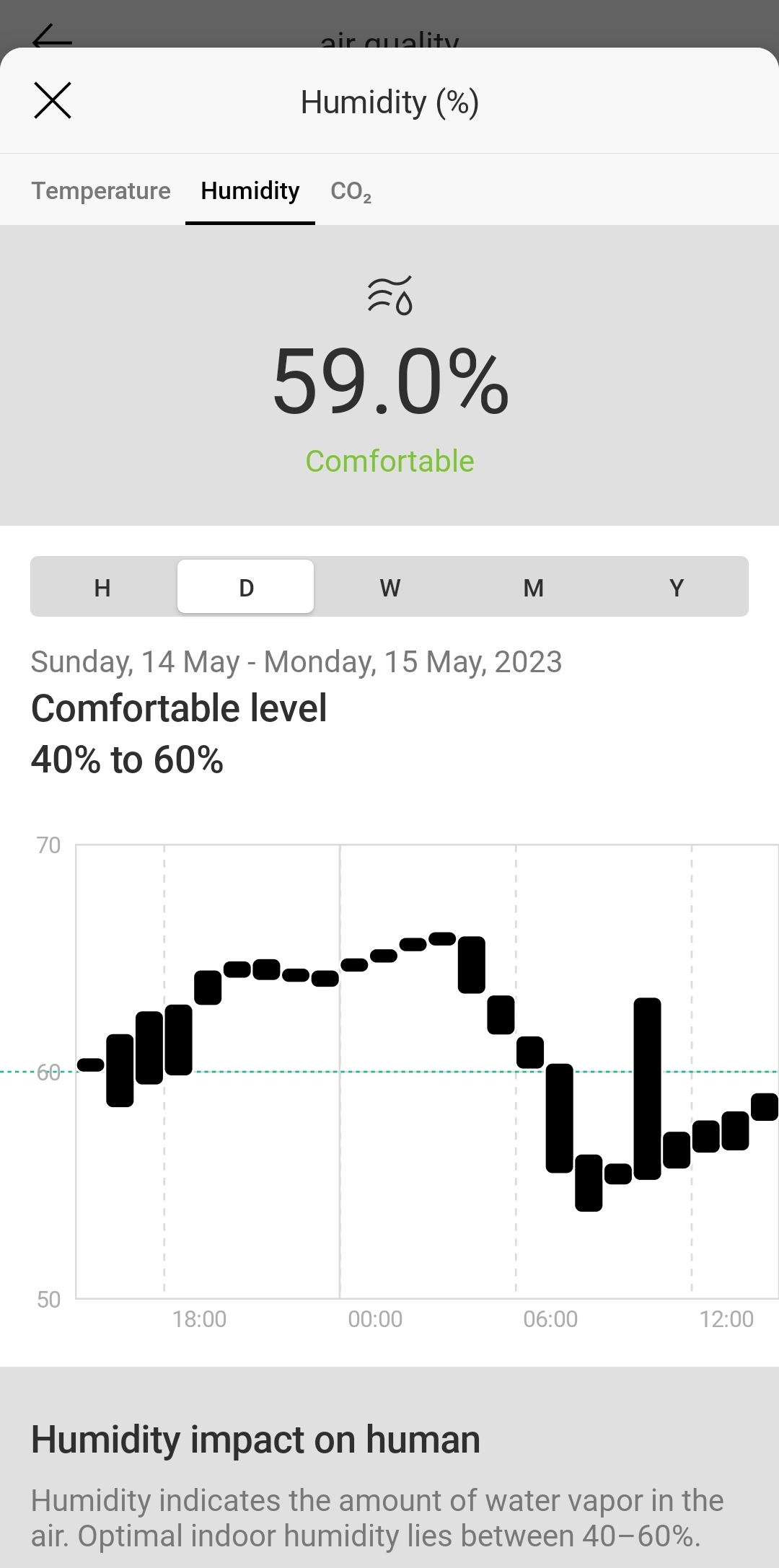This screenshot has width=779, height=1568.
Task: Switch to the Temperature tab
Action: [x=101, y=191]
